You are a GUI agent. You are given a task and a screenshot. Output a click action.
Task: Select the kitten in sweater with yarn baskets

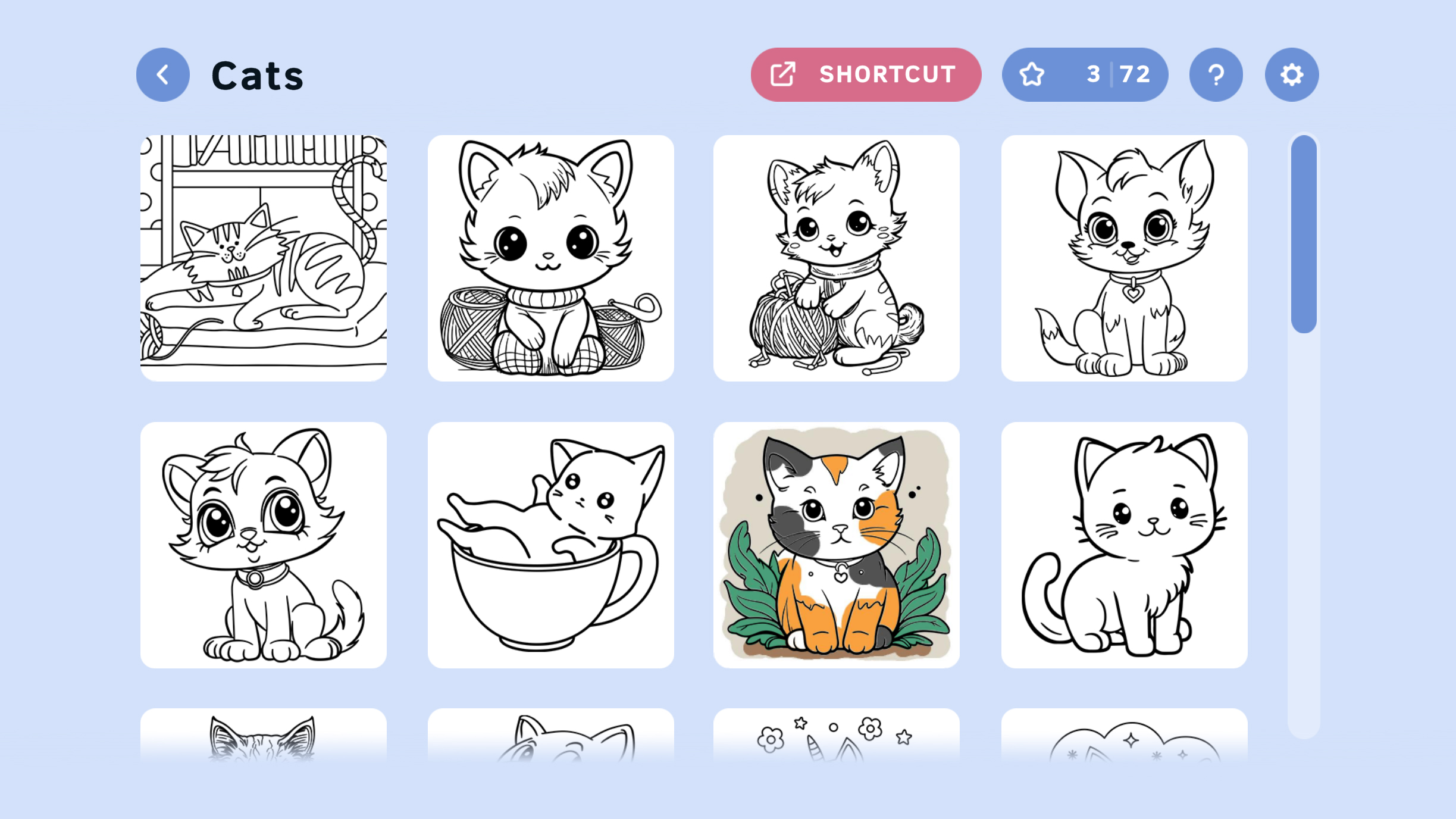tap(550, 258)
